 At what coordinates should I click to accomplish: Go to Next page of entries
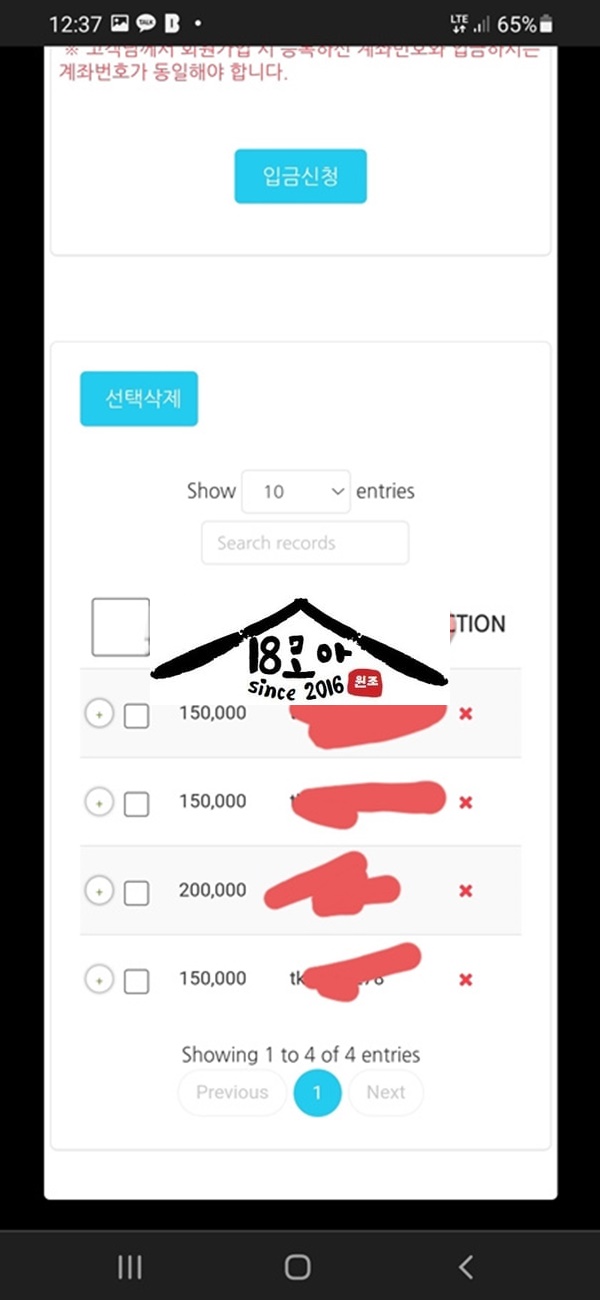point(386,1092)
